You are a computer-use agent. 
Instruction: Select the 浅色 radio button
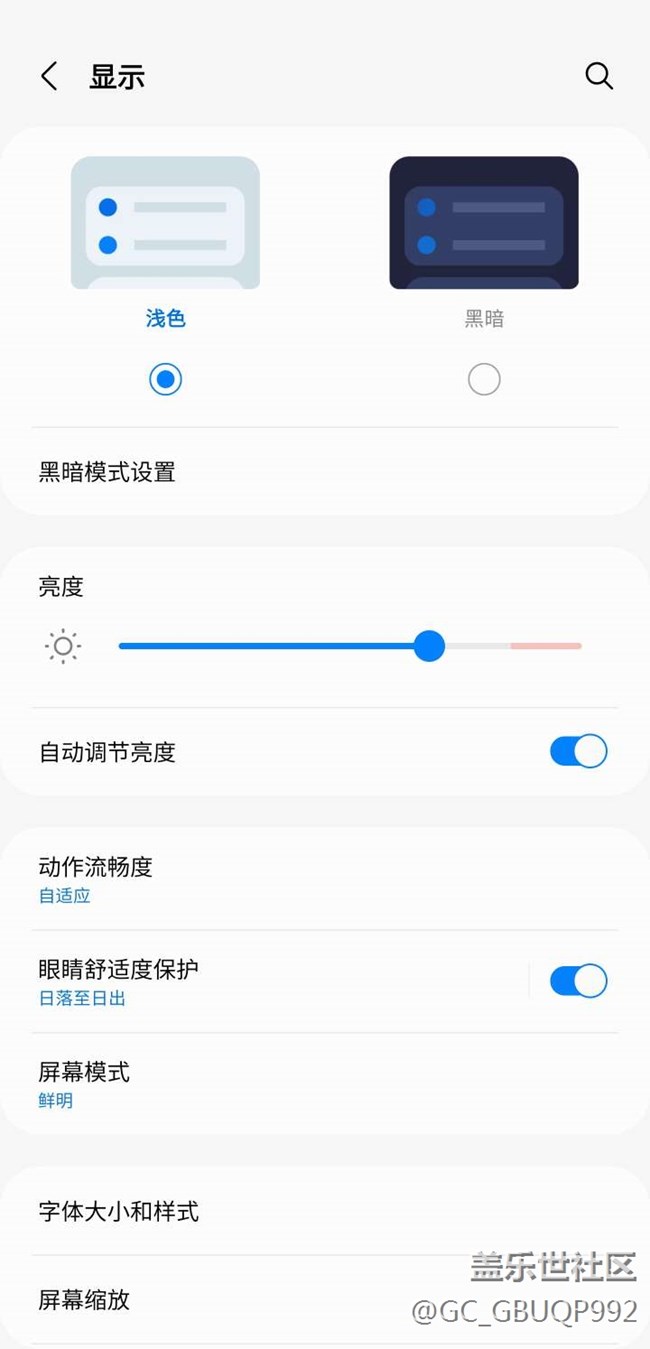pyautogui.click(x=165, y=379)
